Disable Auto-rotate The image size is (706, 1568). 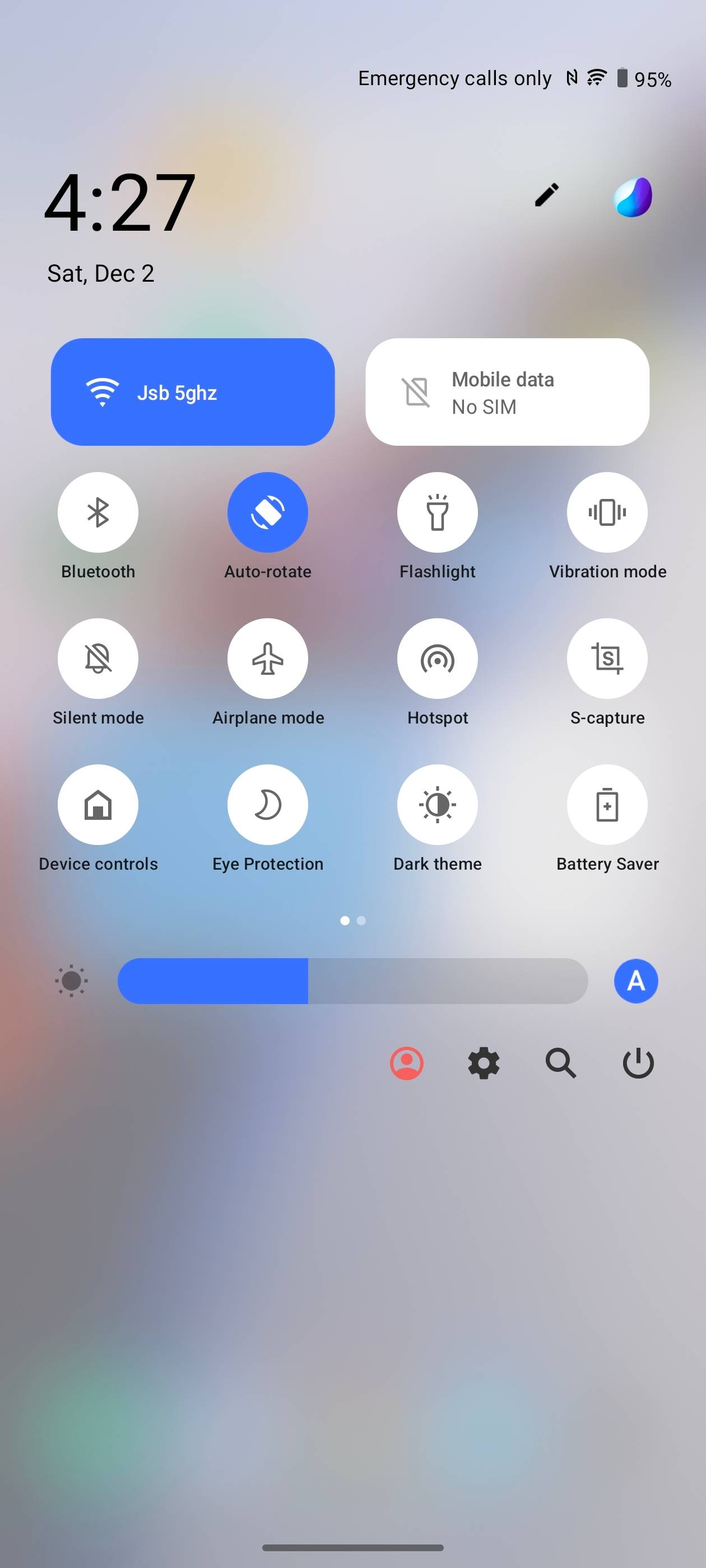(x=267, y=512)
